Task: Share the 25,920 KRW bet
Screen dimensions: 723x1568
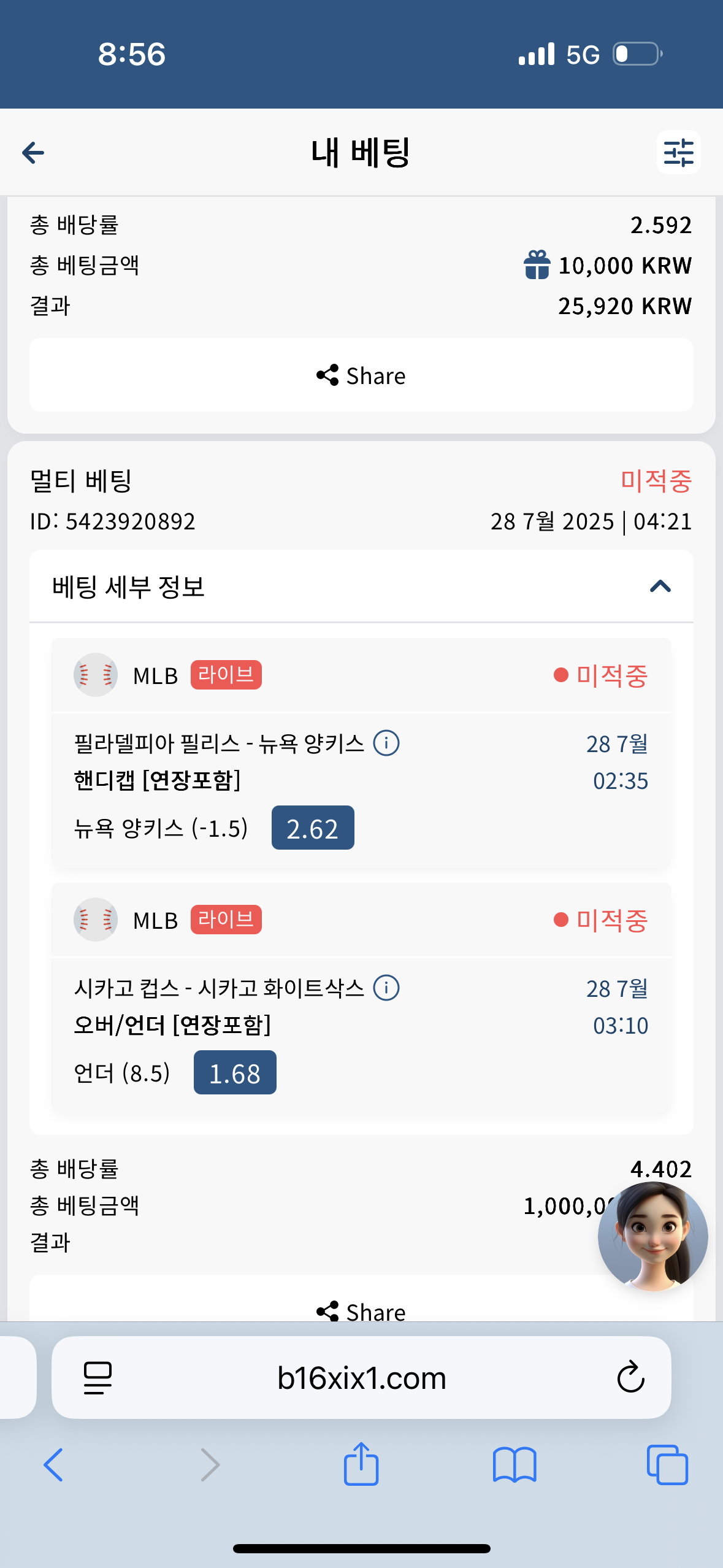Action: click(x=361, y=375)
